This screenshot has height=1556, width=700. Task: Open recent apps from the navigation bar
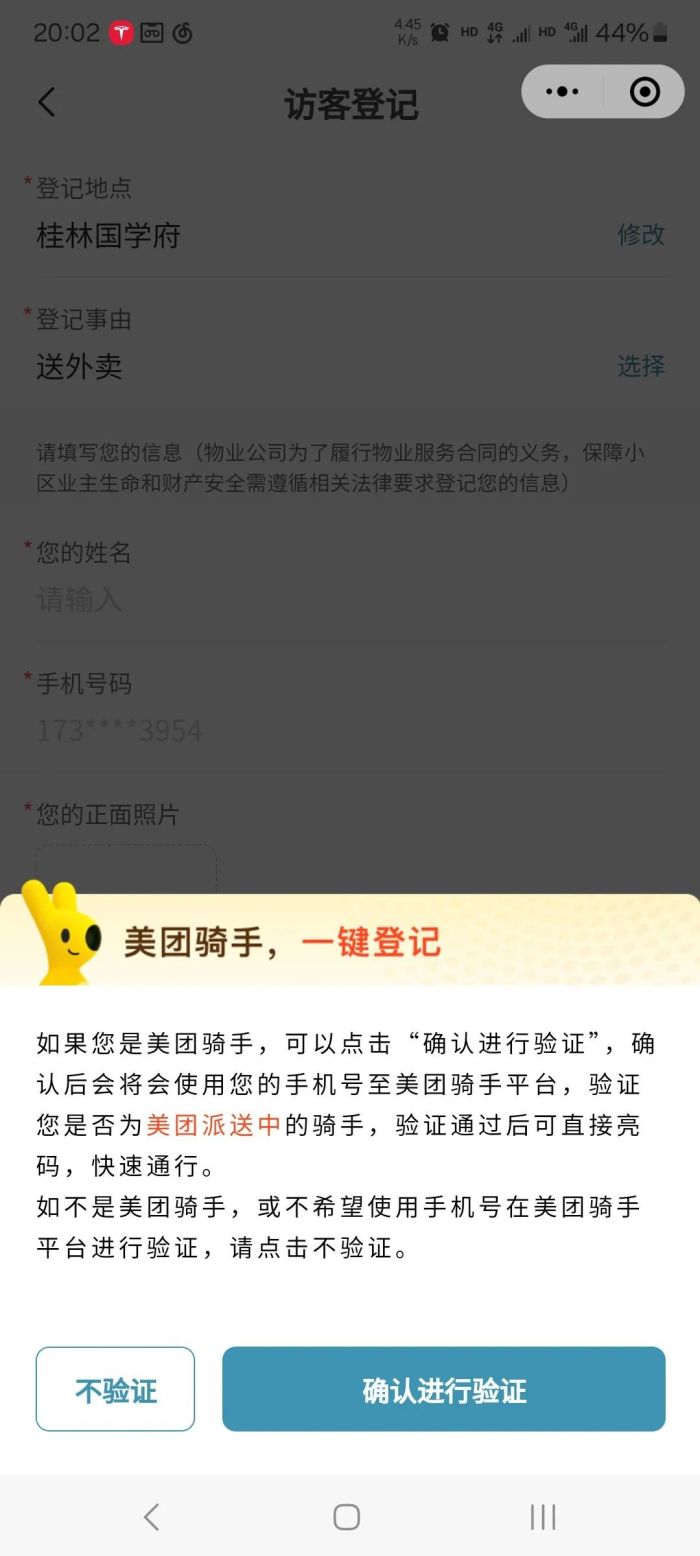tap(543, 1517)
